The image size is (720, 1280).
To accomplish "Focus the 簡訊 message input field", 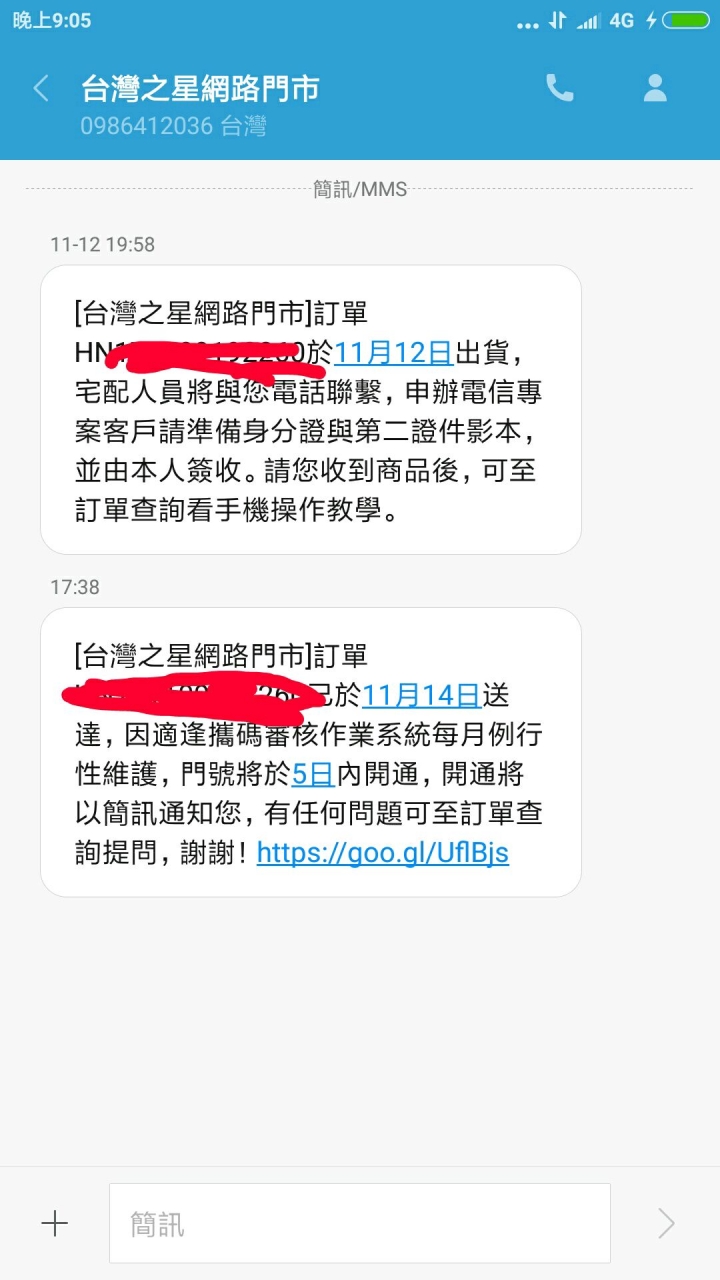I will tap(359, 1223).
